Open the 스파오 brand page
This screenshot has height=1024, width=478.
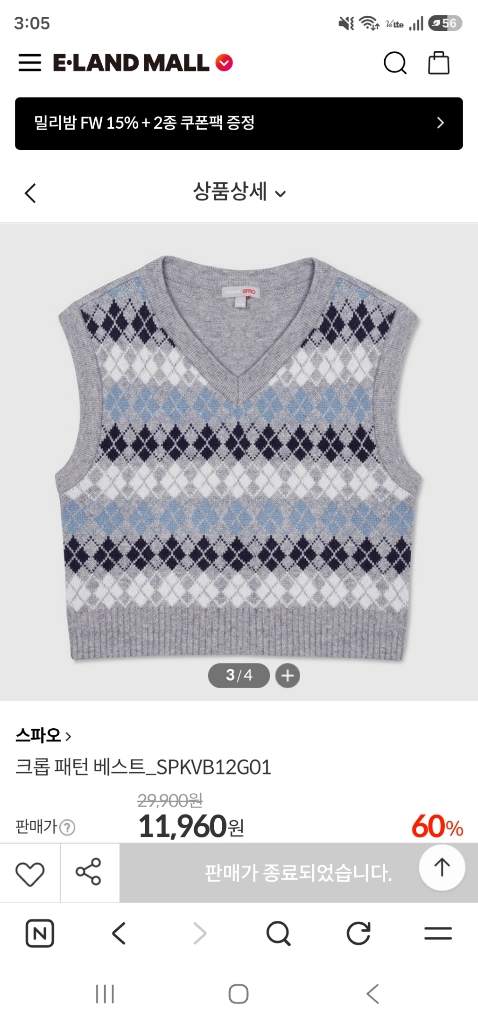[44, 736]
